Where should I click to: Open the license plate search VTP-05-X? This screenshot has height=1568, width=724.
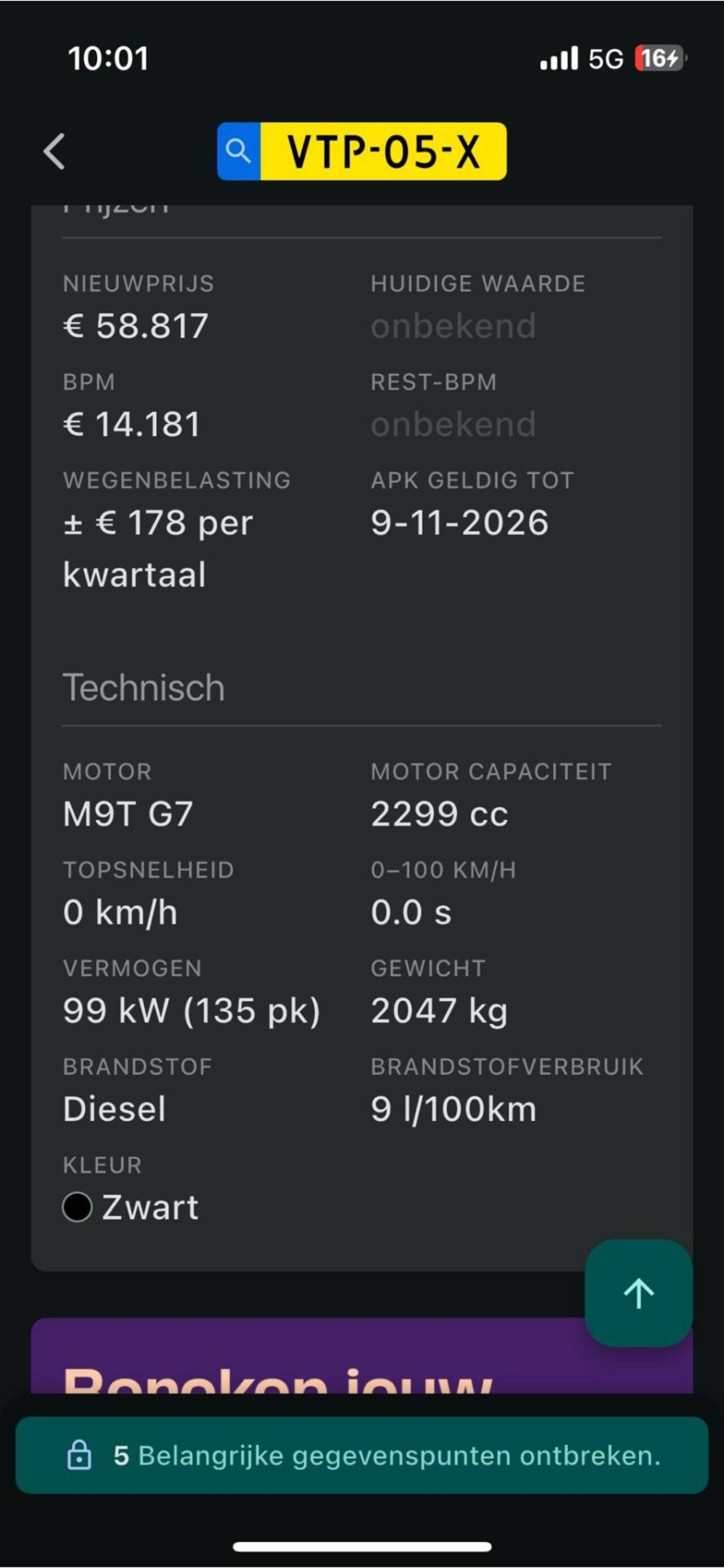point(361,151)
